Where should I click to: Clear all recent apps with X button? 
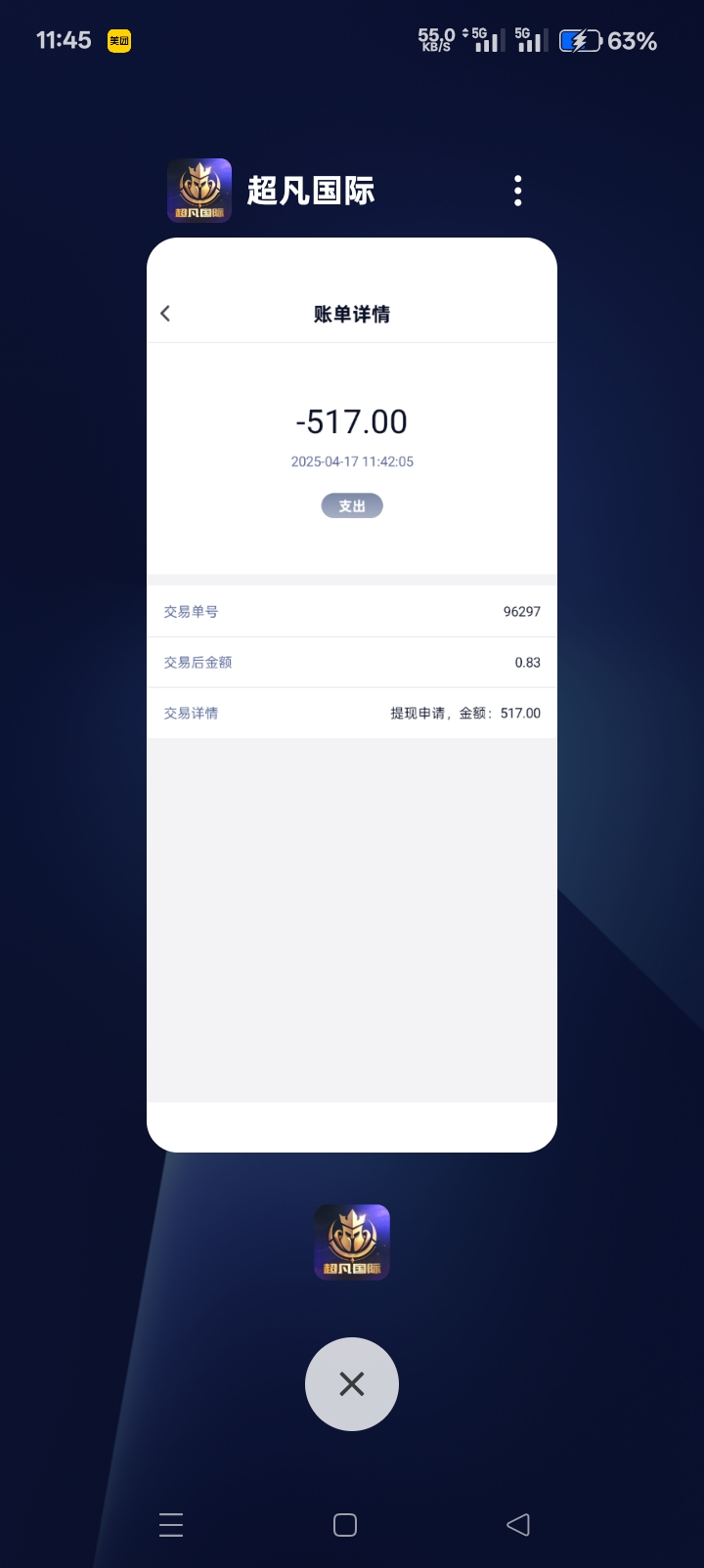352,1383
